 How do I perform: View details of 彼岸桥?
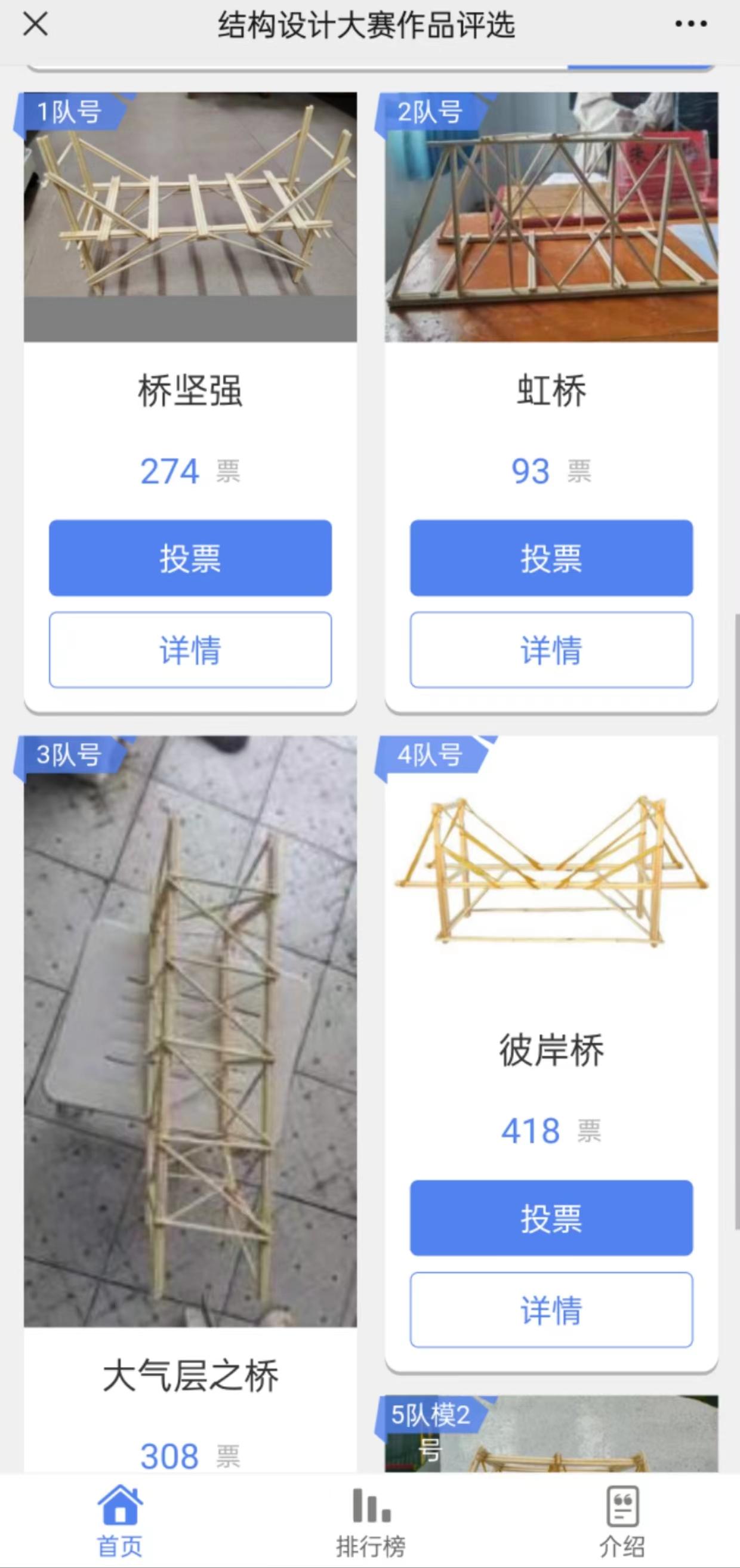551,1309
